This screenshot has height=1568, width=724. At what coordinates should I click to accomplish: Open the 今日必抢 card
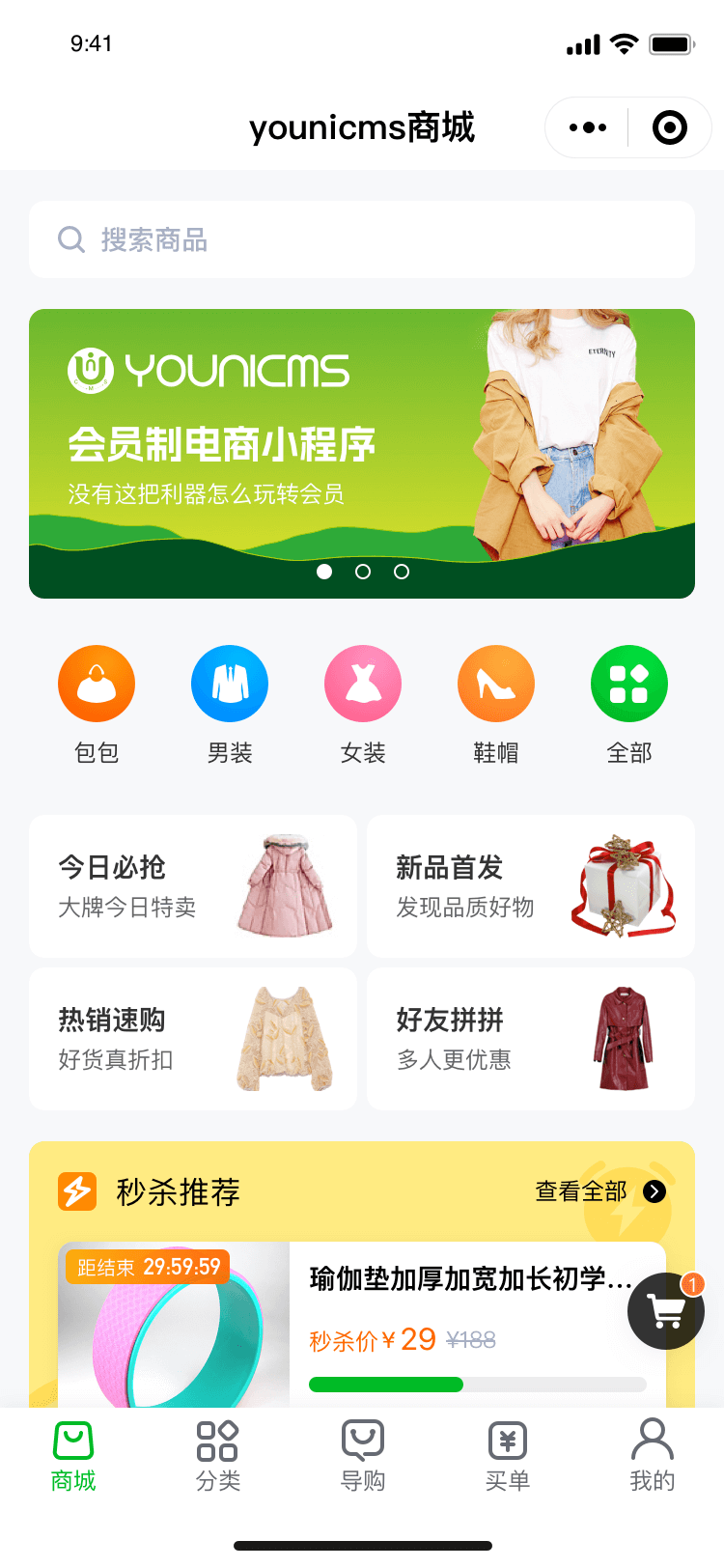[x=193, y=886]
